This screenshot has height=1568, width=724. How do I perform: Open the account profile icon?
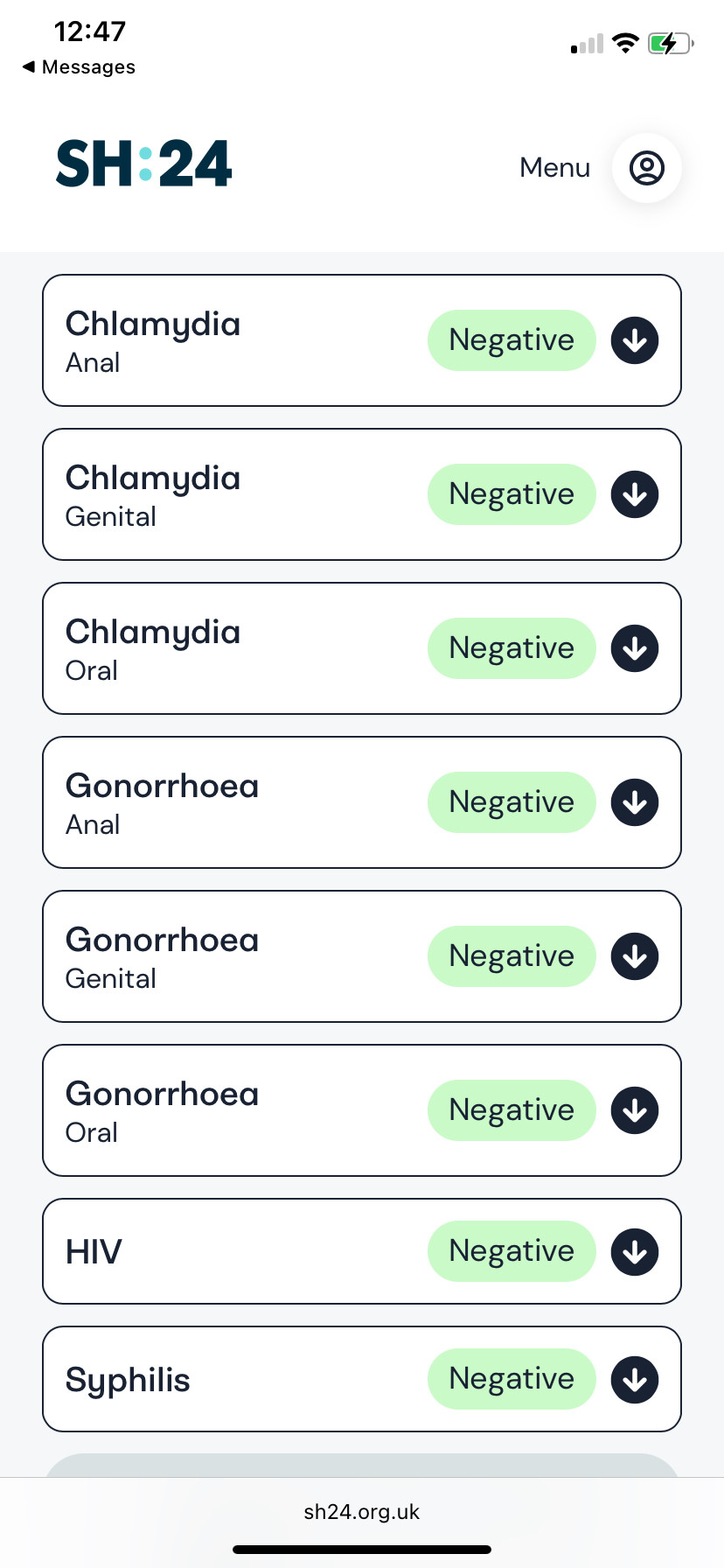[647, 167]
